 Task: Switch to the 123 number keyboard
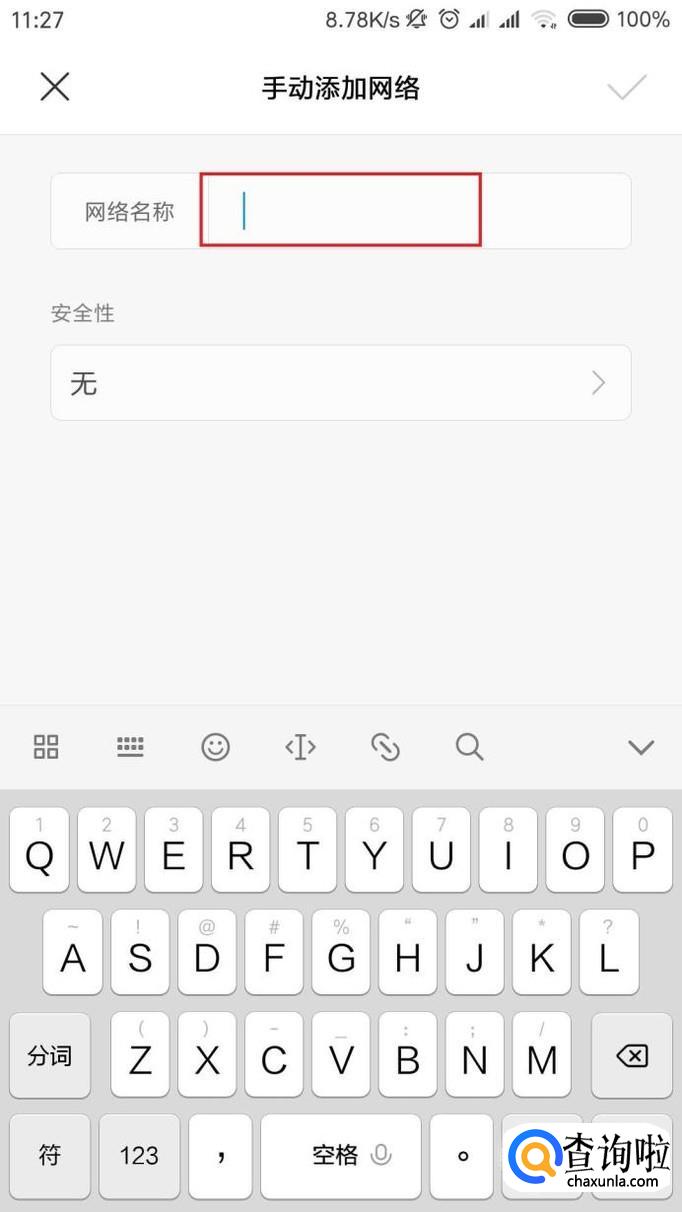pos(139,1156)
